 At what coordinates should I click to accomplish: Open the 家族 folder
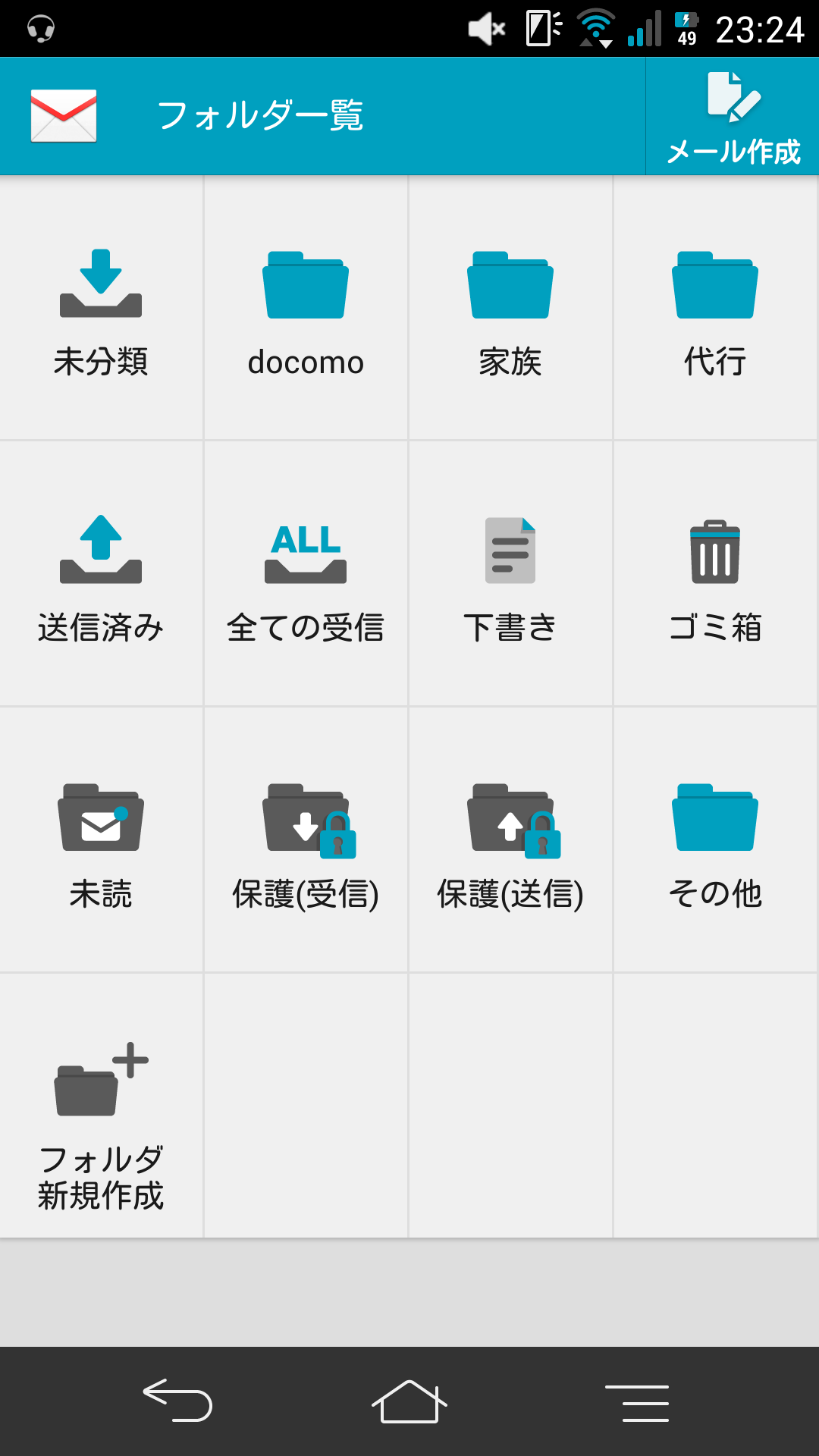pos(510,308)
